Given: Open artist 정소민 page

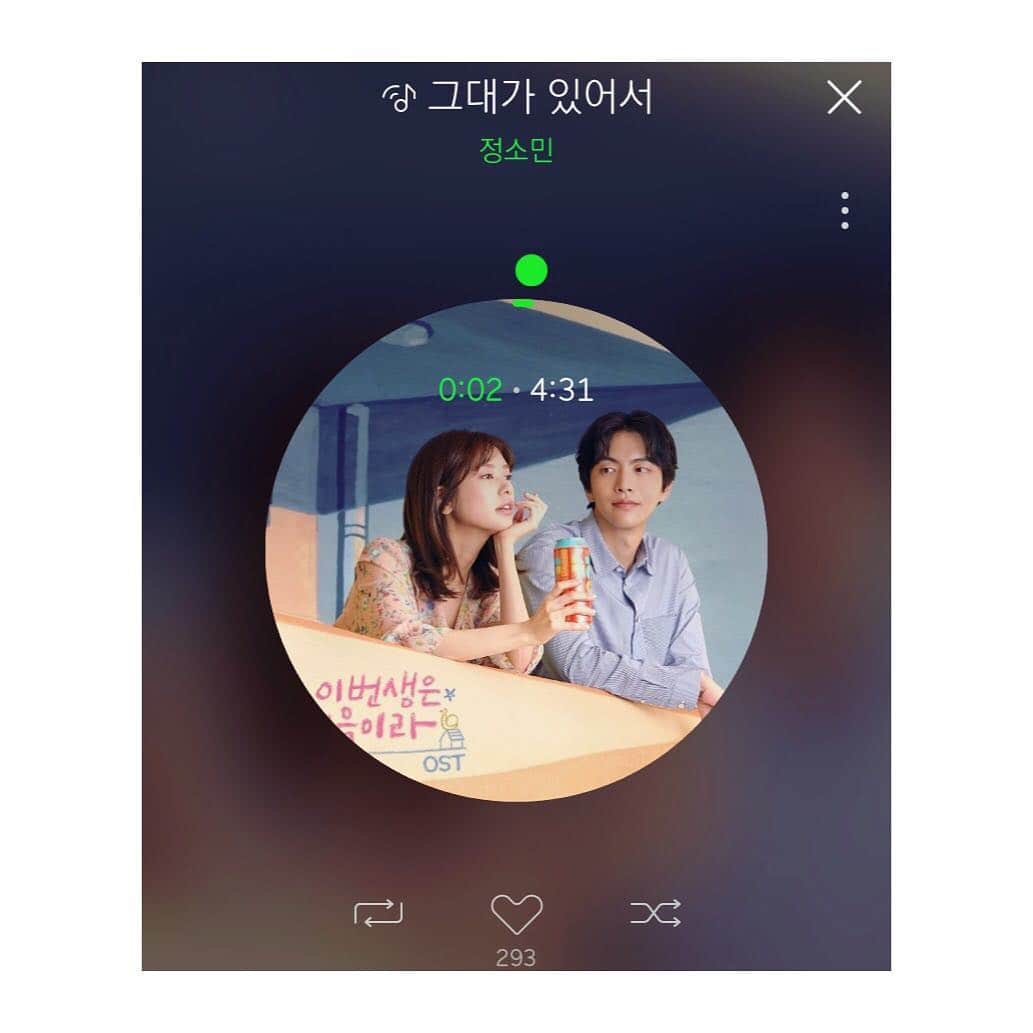Looking at the screenshot, I should pyautogui.click(x=516, y=152).
